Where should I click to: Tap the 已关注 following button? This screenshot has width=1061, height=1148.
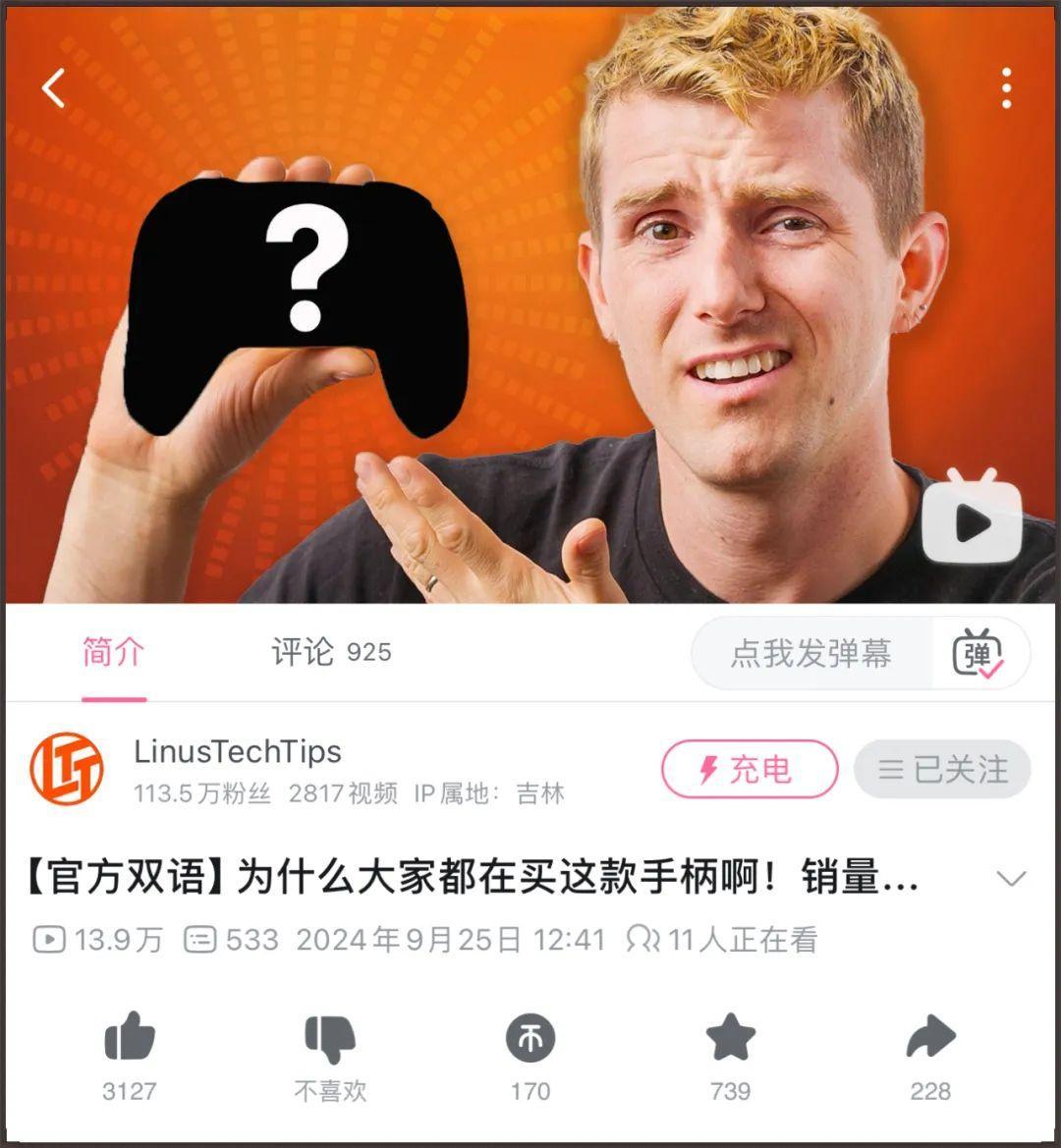click(942, 769)
